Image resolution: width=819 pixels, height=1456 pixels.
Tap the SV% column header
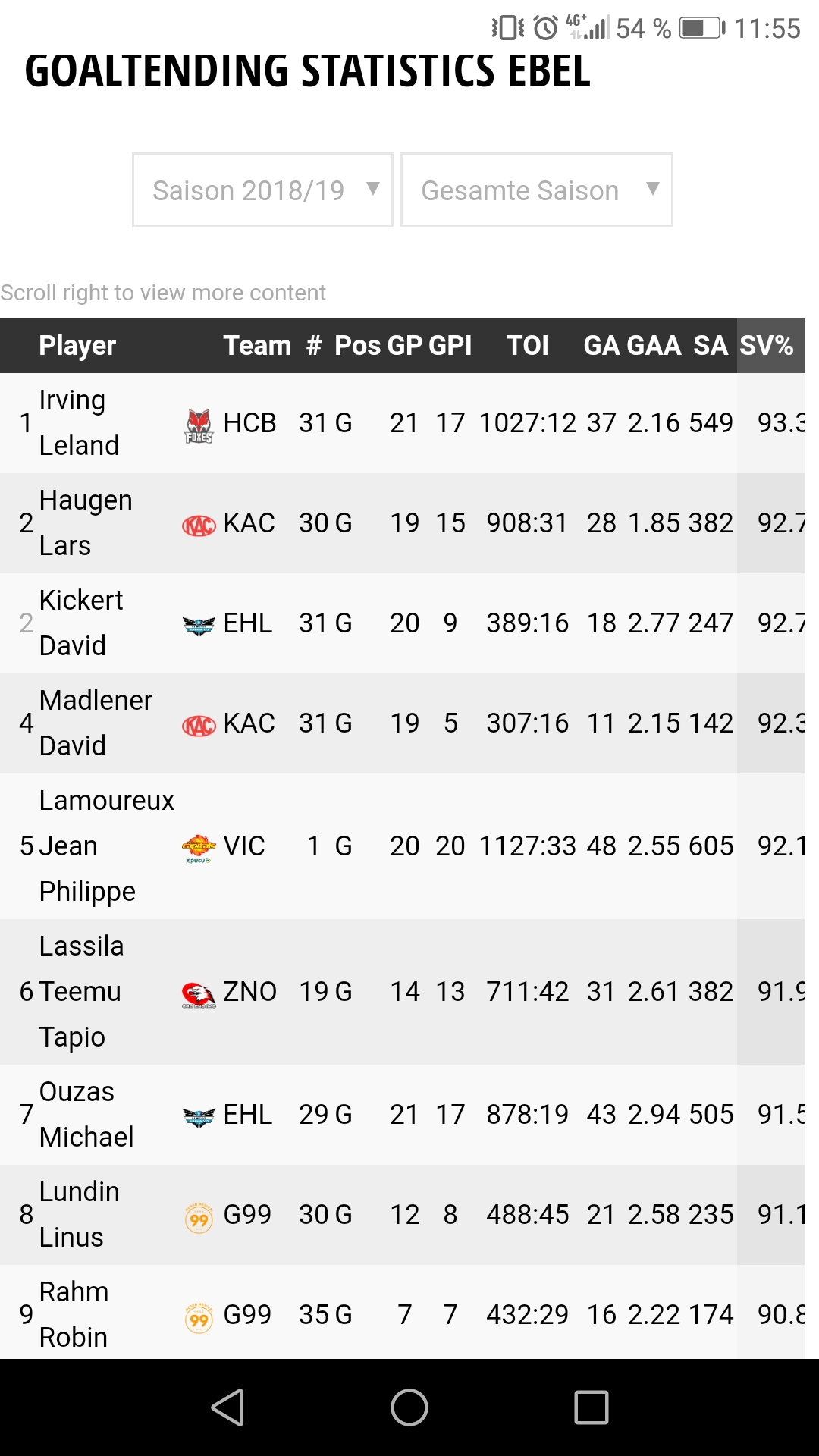coord(767,346)
